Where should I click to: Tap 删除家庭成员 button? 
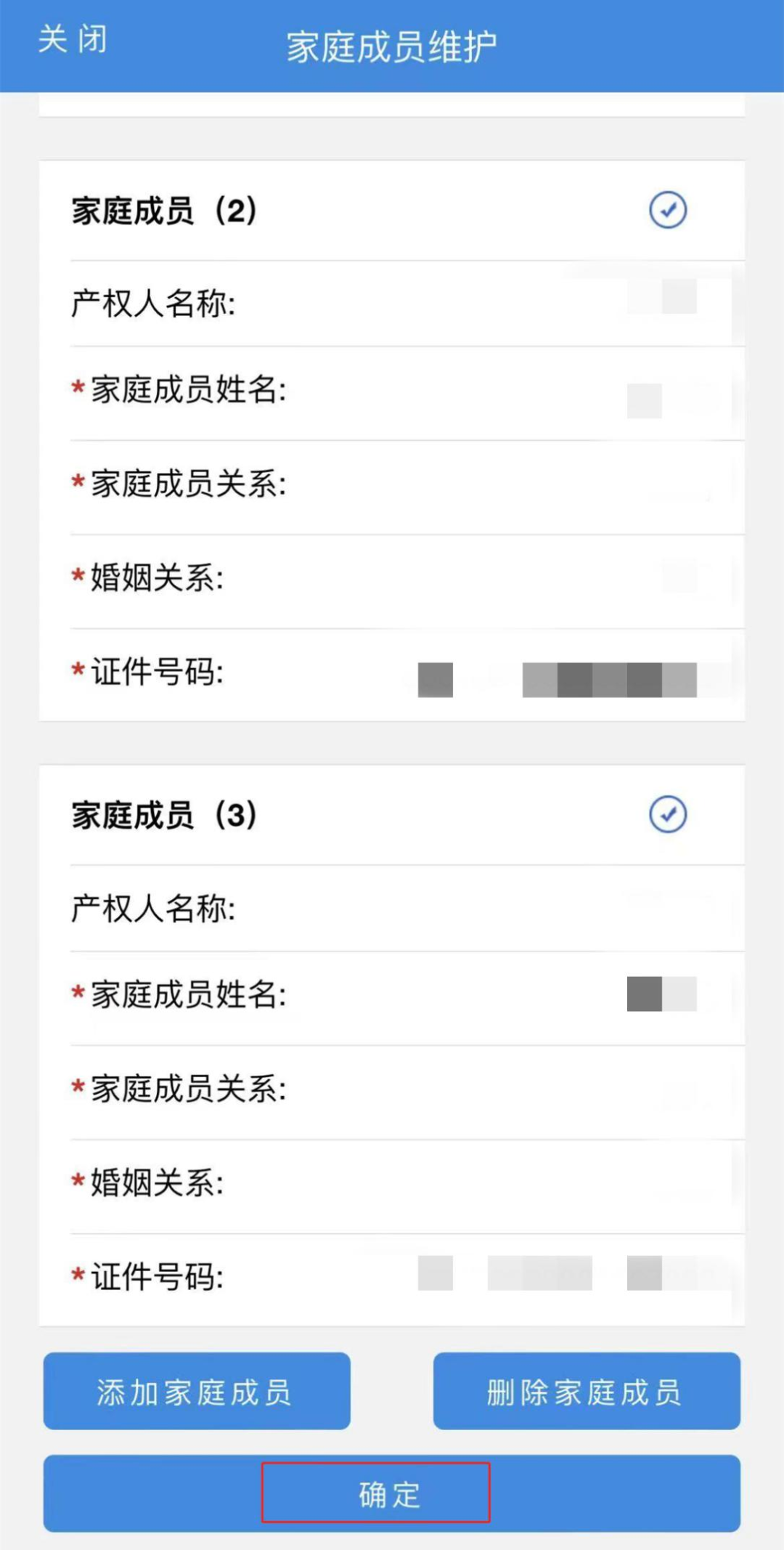[587, 1391]
